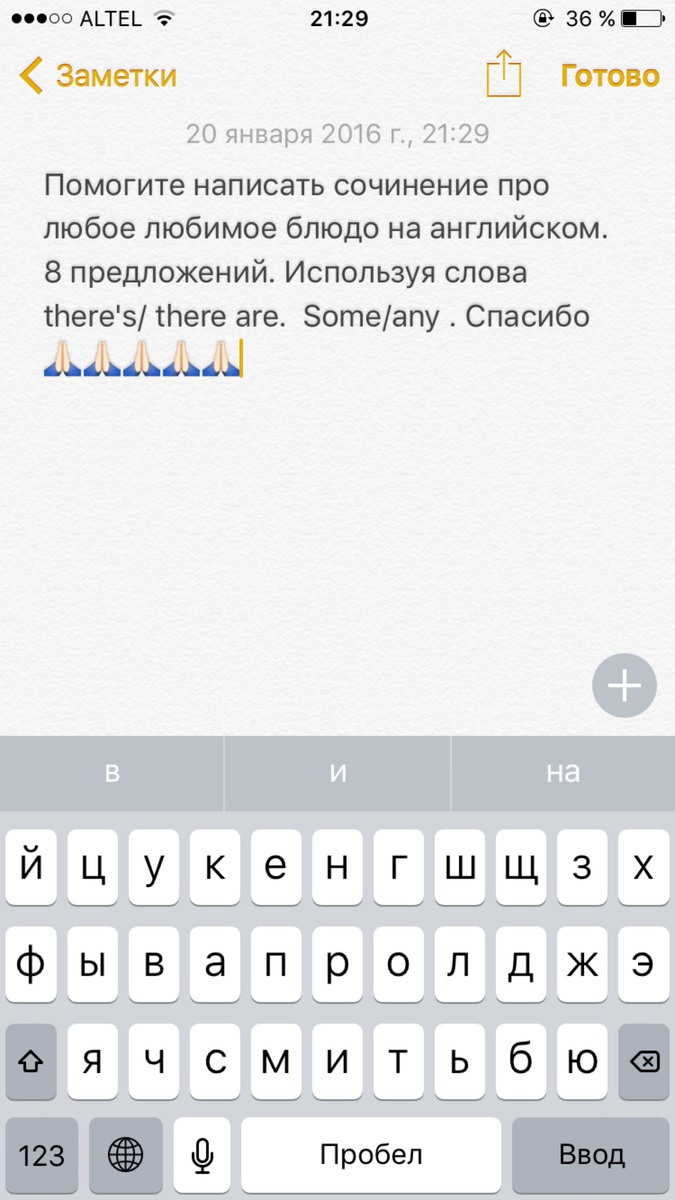The width and height of the screenshot is (675, 1200).
Task: Enable the shift key
Action: [x=31, y=1061]
